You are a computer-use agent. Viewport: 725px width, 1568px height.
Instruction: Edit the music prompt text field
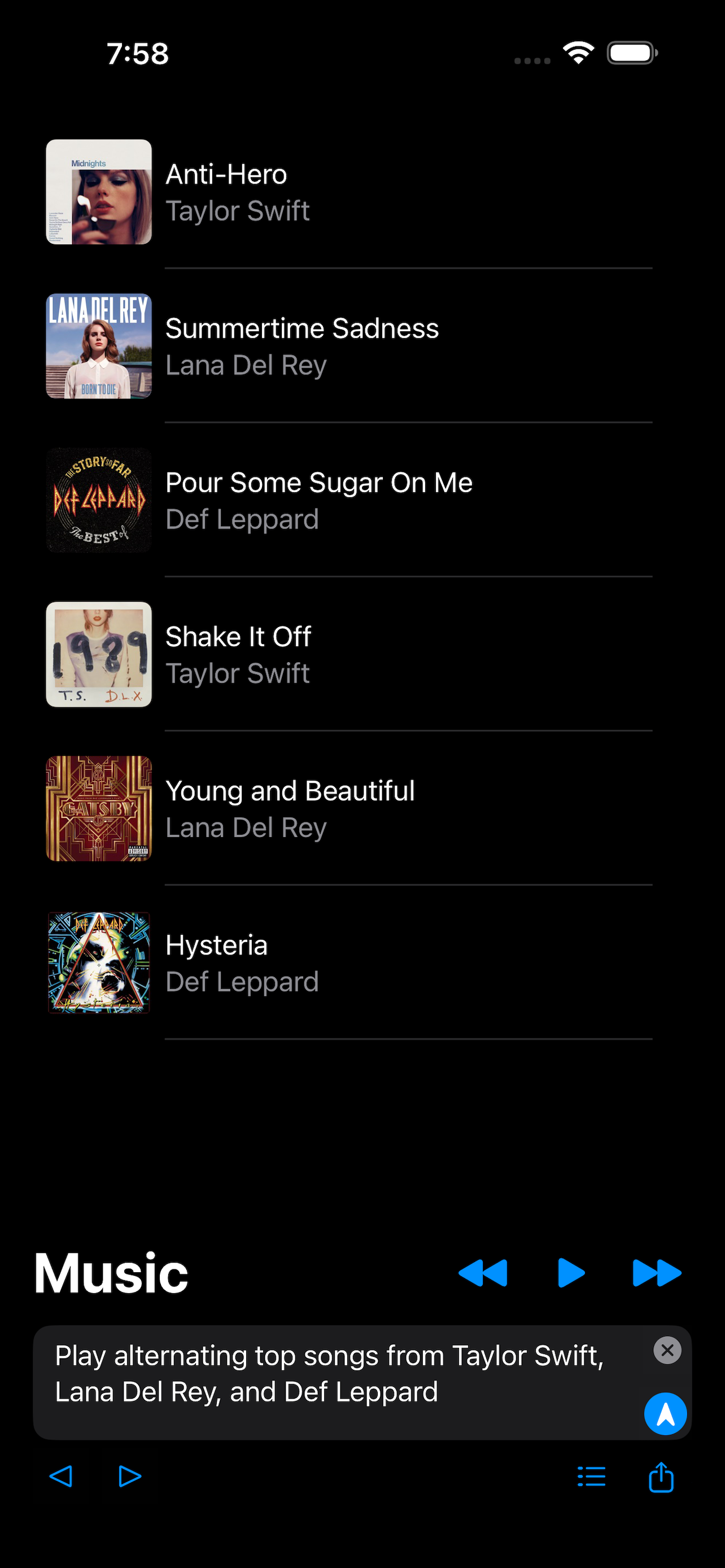coord(329,1374)
